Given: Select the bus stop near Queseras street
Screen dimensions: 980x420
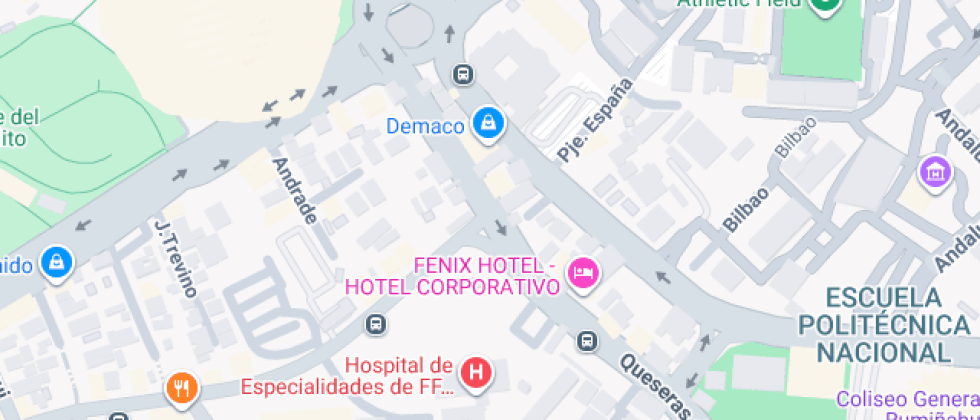Looking at the screenshot, I should pos(587,343).
